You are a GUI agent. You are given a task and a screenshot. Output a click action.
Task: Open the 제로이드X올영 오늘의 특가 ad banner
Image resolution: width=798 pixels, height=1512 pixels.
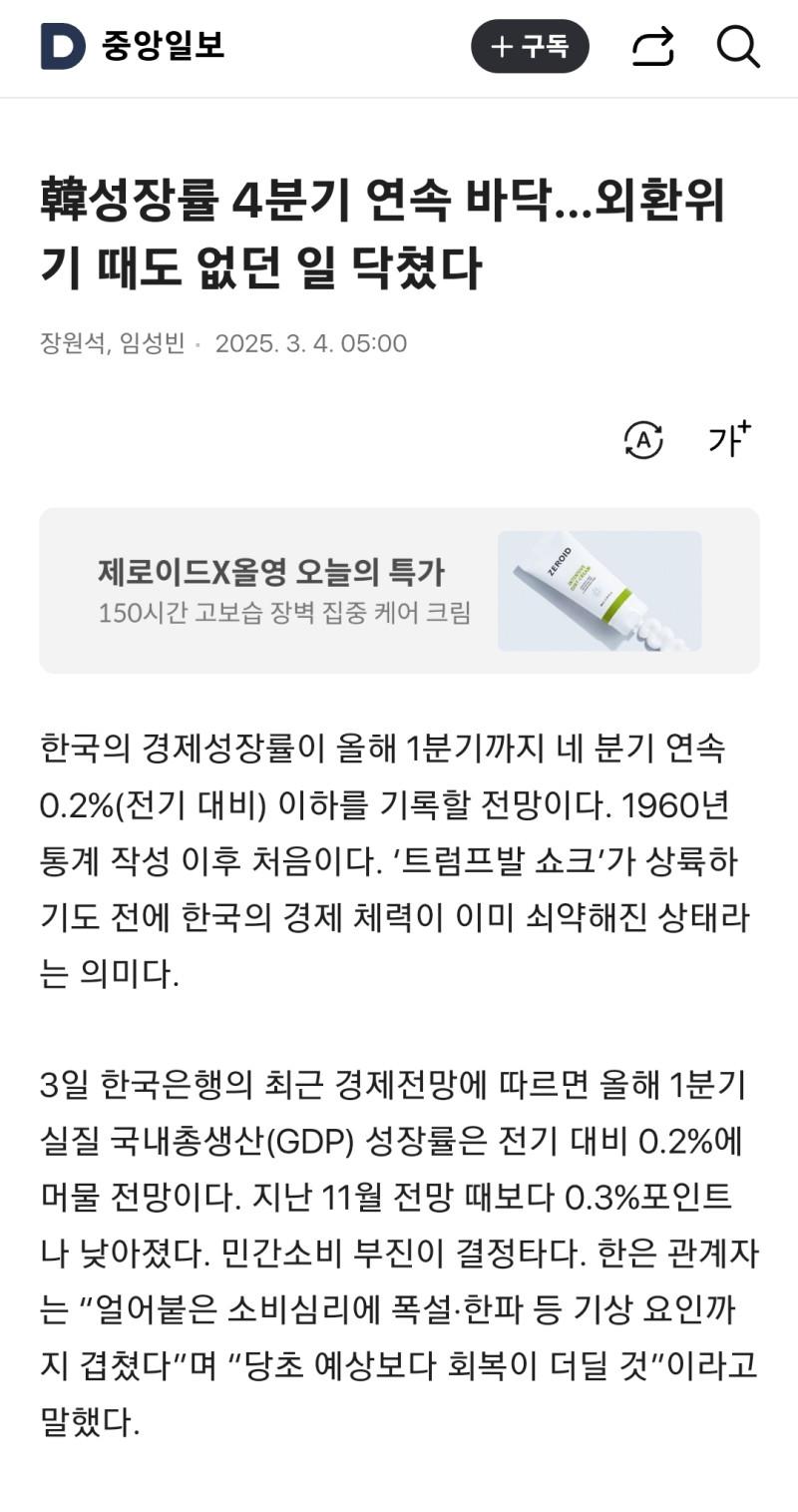coord(399,591)
